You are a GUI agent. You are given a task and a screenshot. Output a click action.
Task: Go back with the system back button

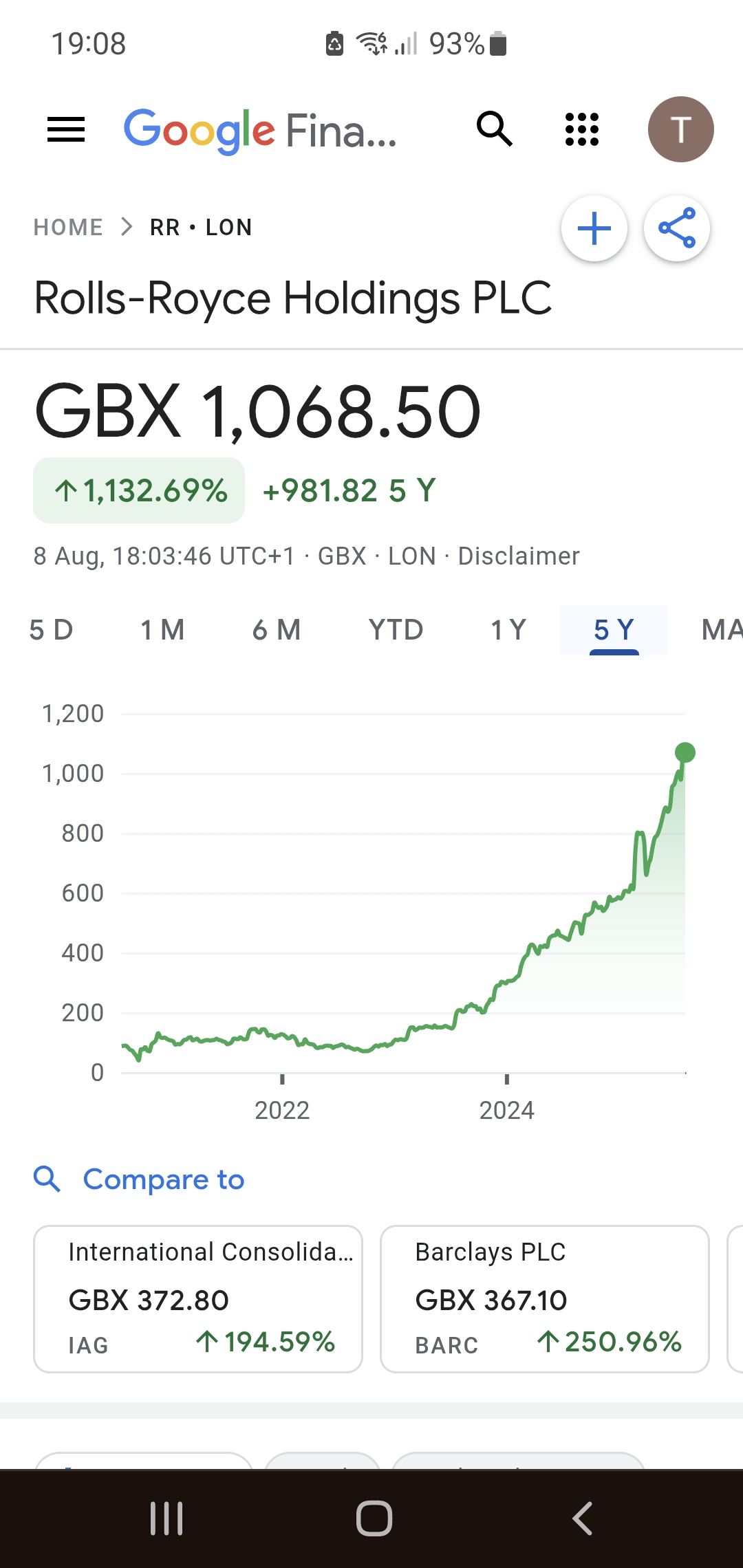(582, 1518)
